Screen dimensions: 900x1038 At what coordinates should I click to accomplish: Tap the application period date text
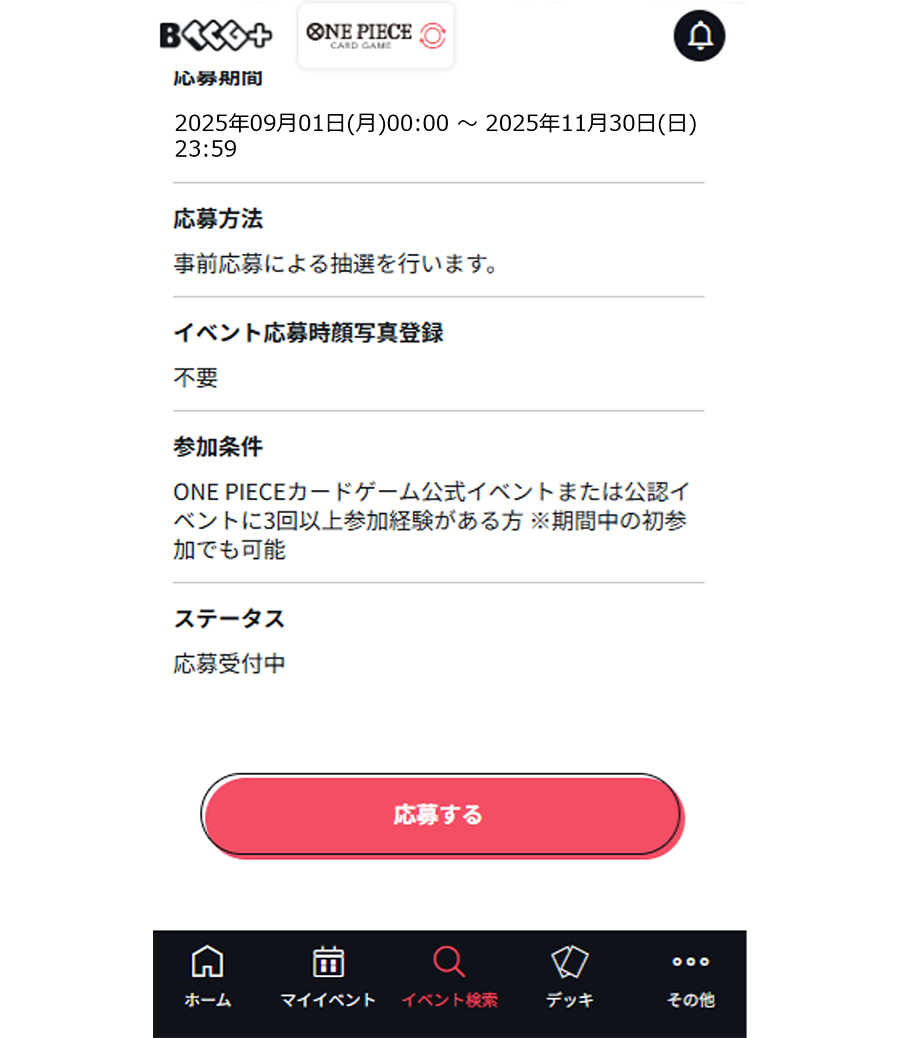(x=438, y=137)
